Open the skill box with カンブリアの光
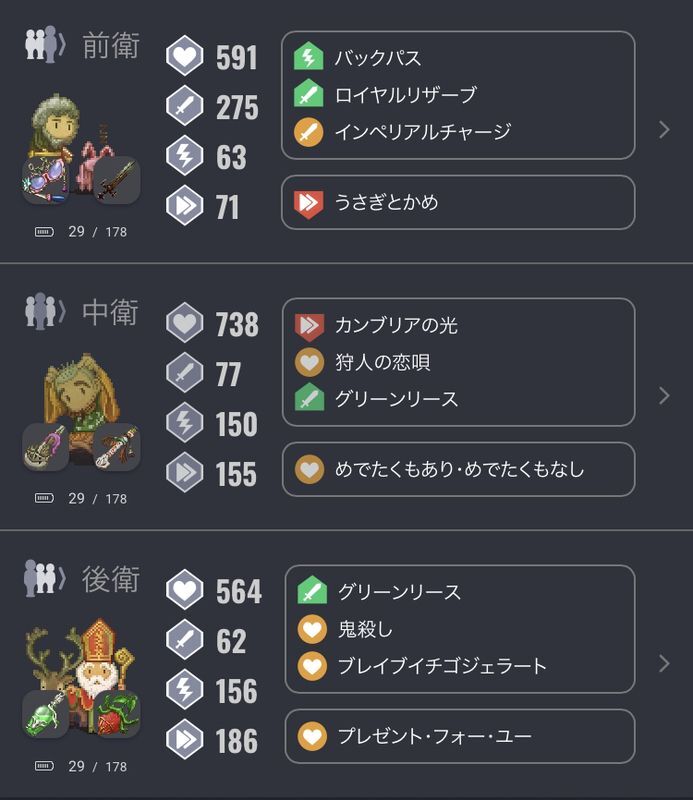 click(458, 362)
